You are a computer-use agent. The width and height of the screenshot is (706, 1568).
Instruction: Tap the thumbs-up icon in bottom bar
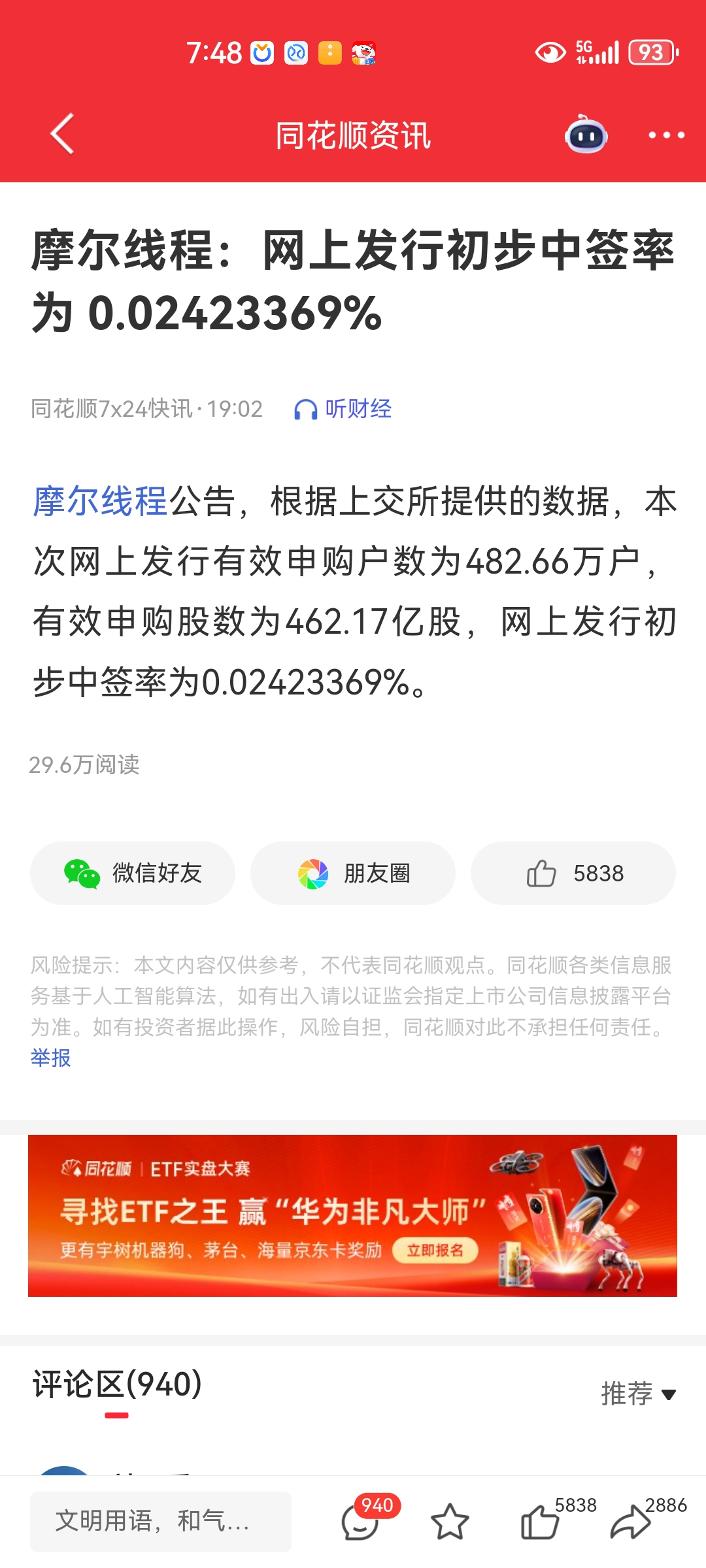click(539, 1521)
